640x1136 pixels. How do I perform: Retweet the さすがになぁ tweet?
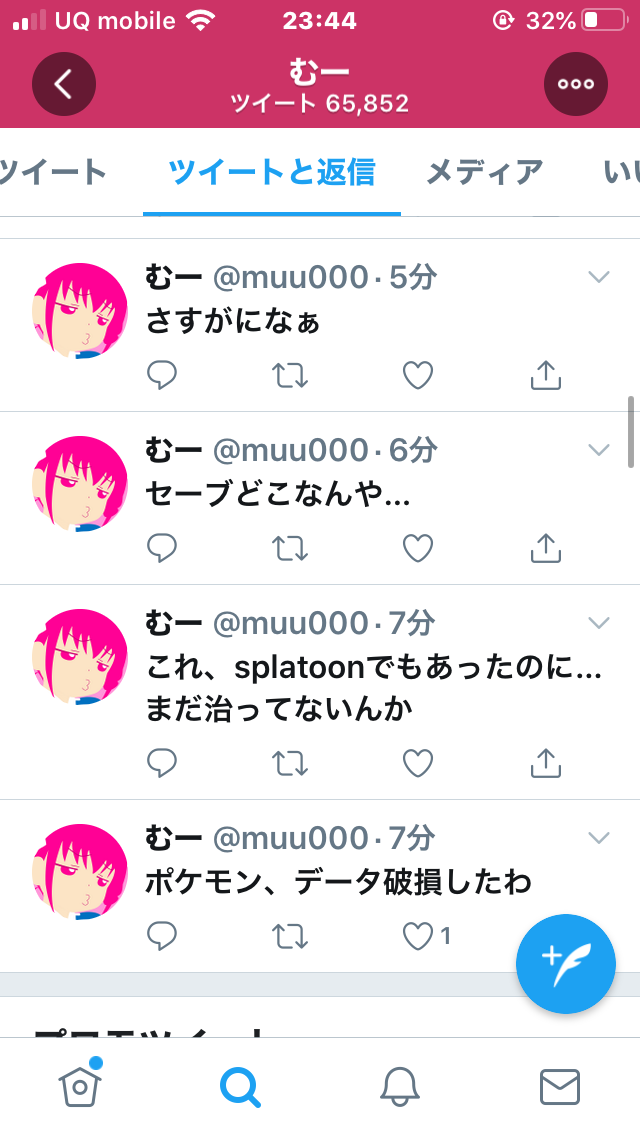point(290,375)
